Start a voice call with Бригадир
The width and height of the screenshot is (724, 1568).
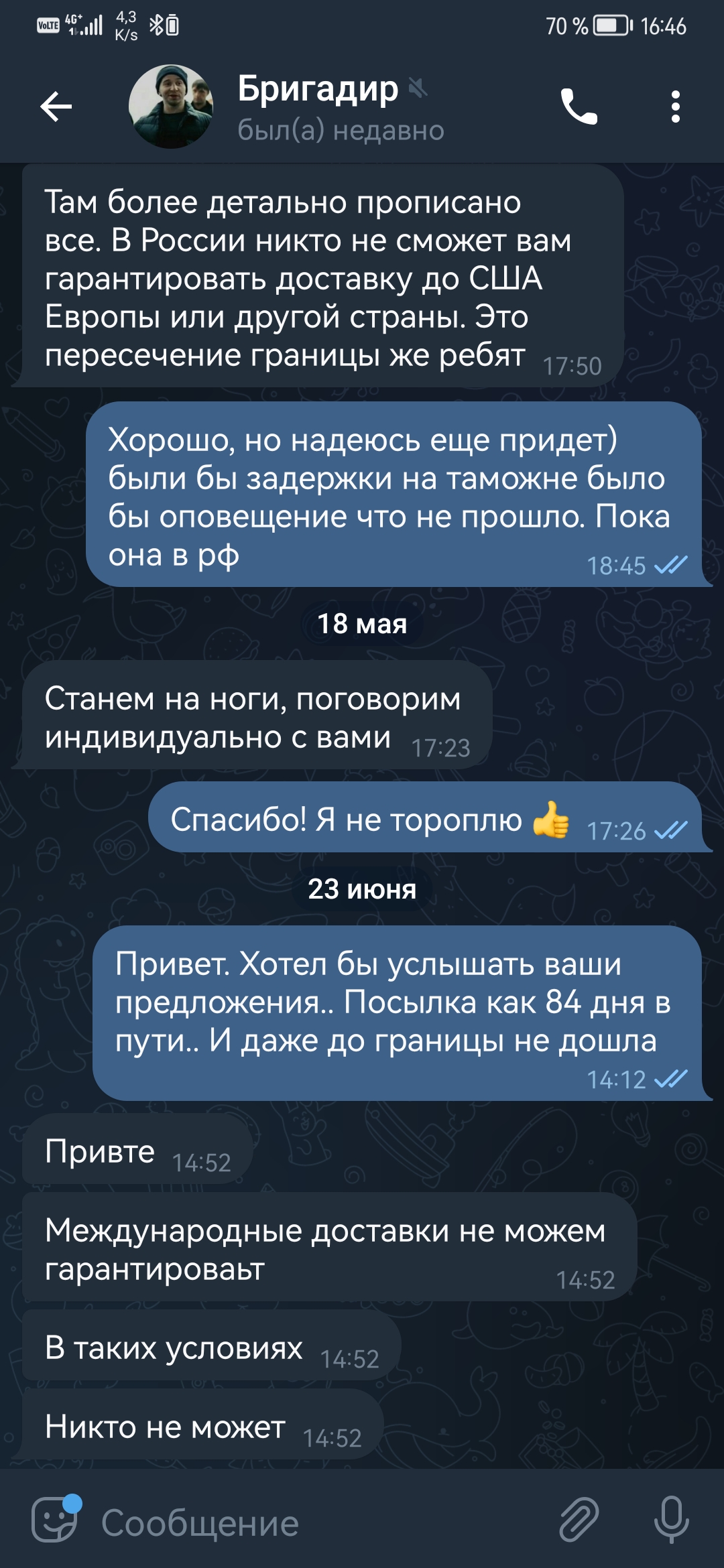579,107
